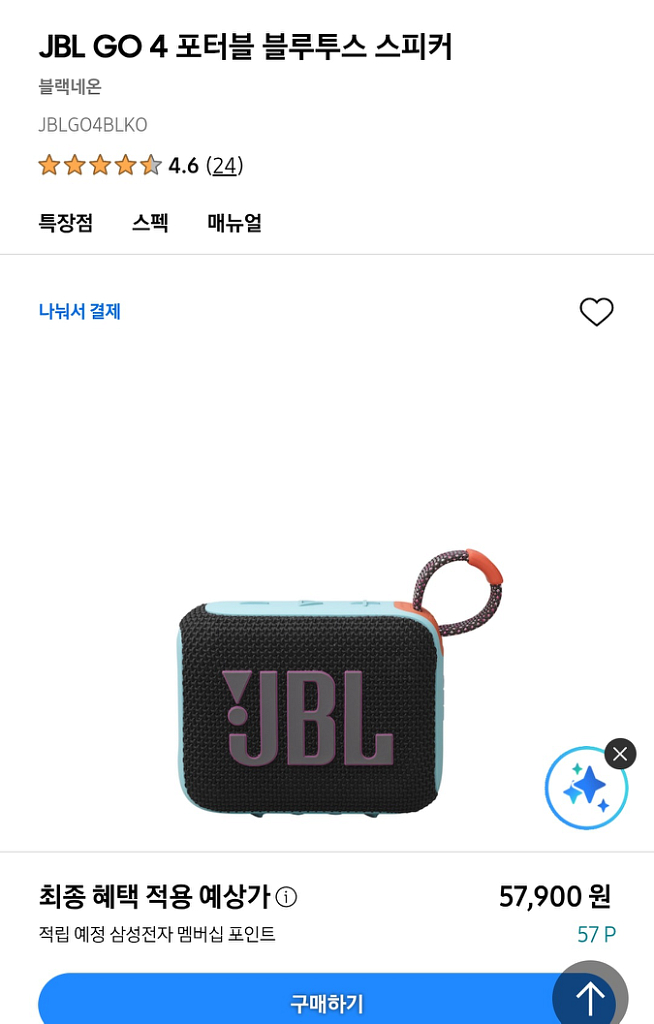Dismiss the floating AI assistant bubble

[x=620, y=754]
